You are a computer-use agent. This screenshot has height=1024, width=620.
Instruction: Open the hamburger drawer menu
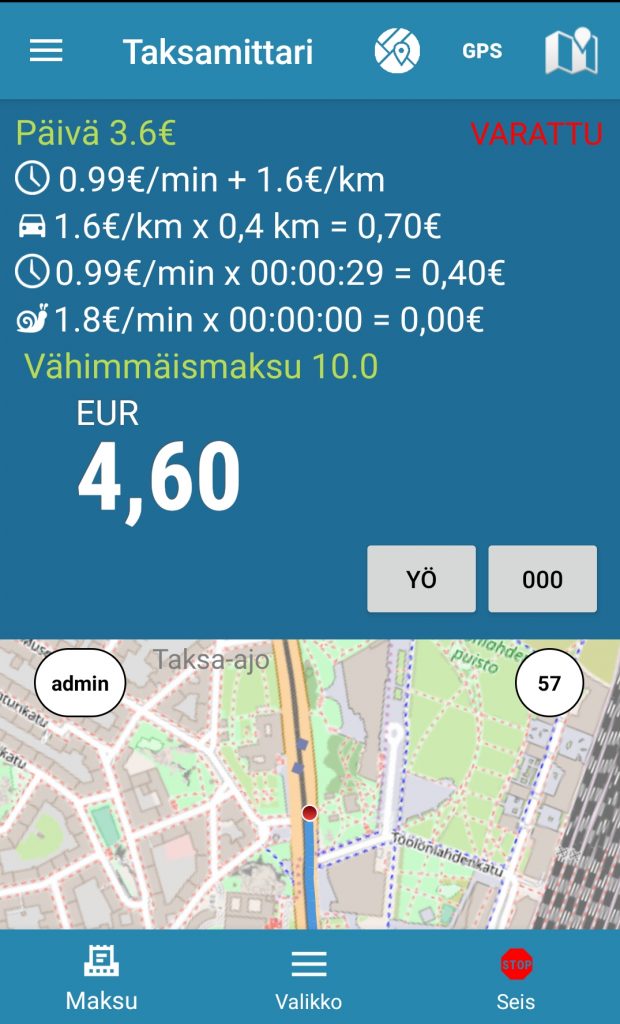click(x=46, y=51)
